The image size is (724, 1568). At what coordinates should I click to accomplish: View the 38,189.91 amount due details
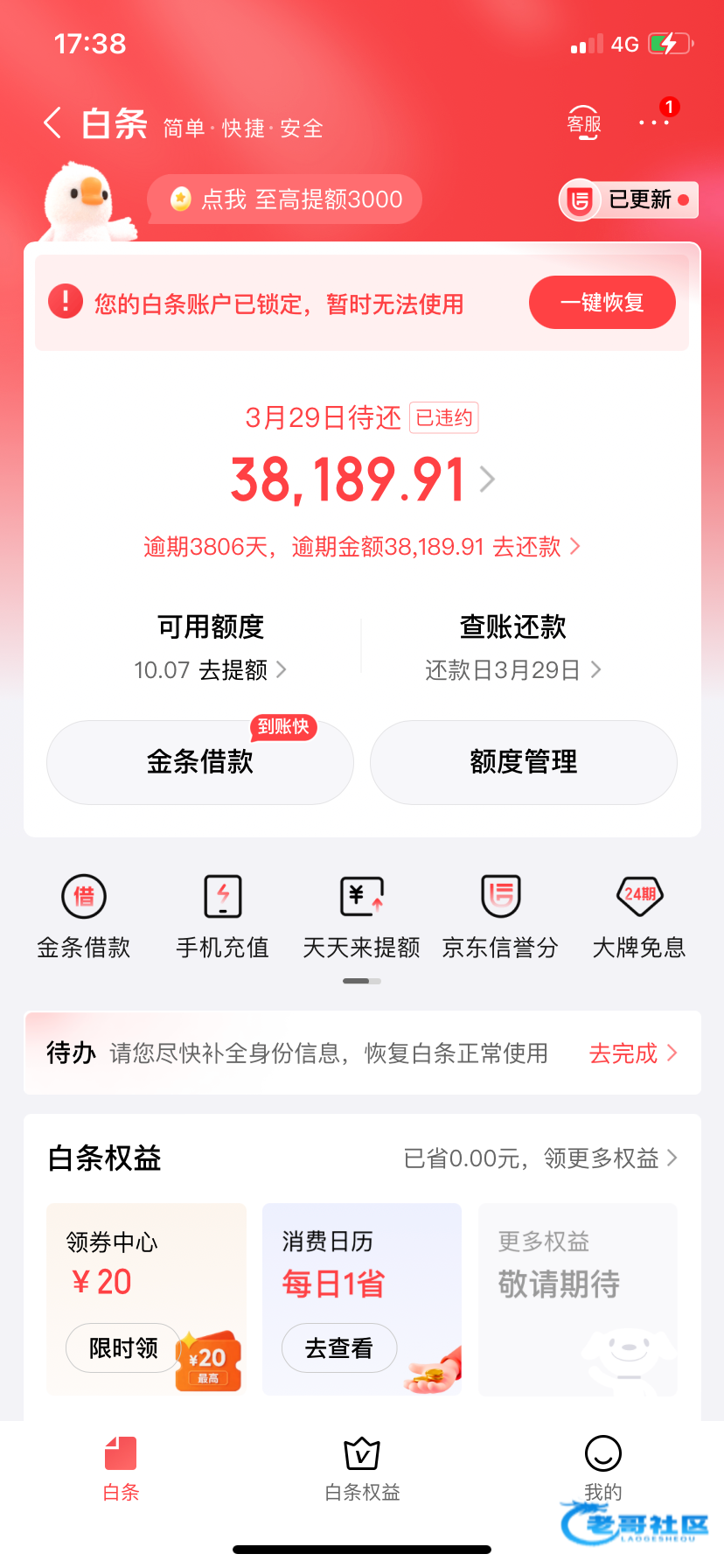(x=362, y=479)
